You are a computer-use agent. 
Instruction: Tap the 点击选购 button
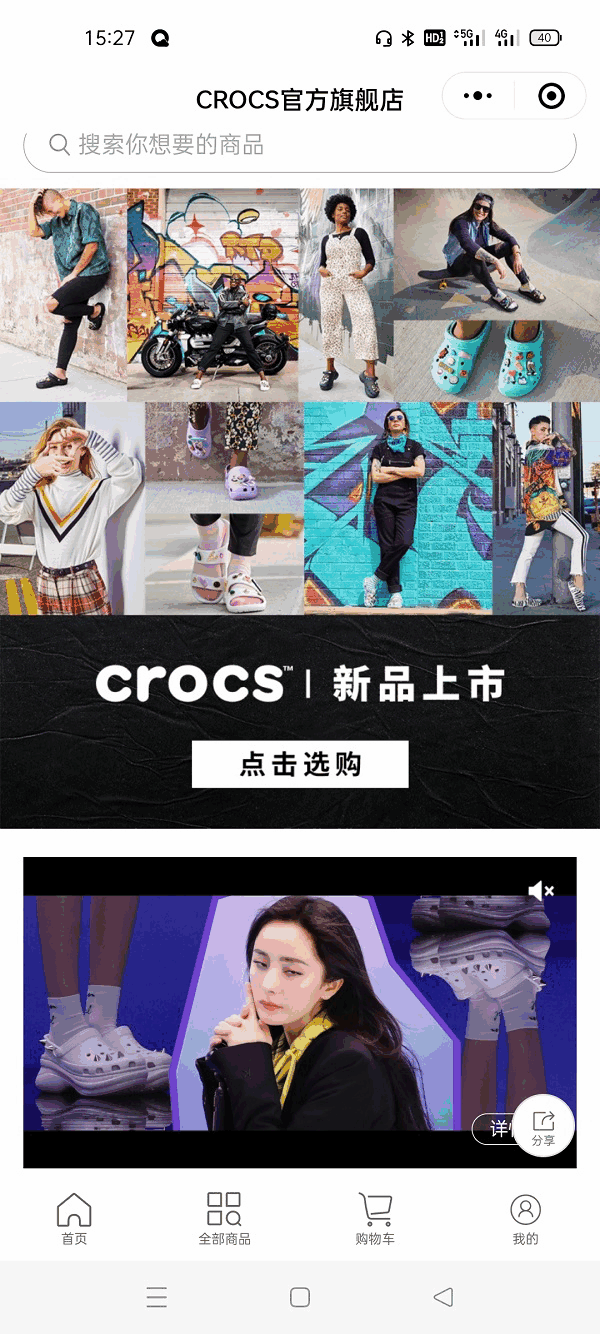click(300, 765)
